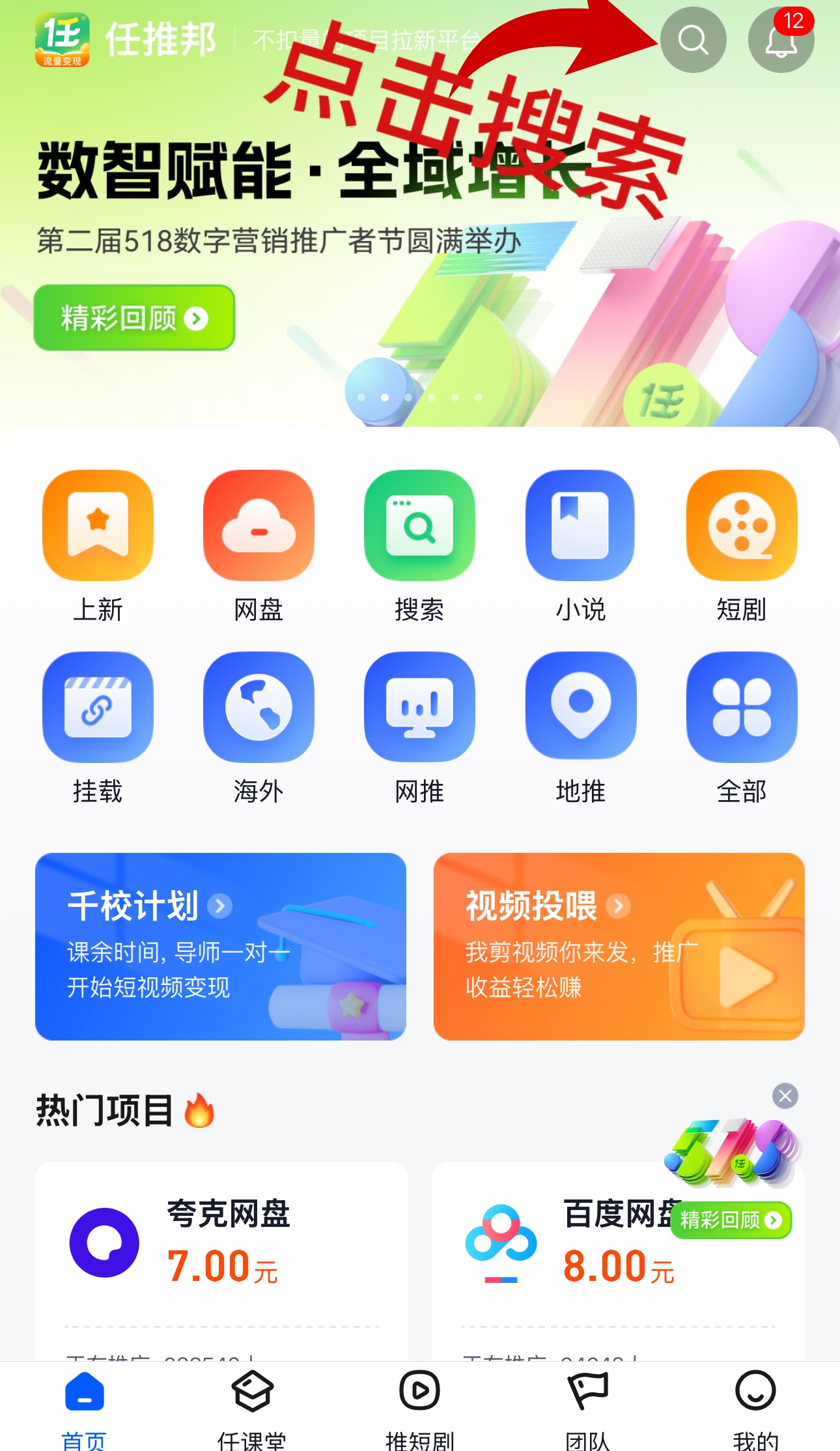The image size is (840, 1451).
Task: Switch to the 任课堂 tab
Action: click(x=252, y=1407)
